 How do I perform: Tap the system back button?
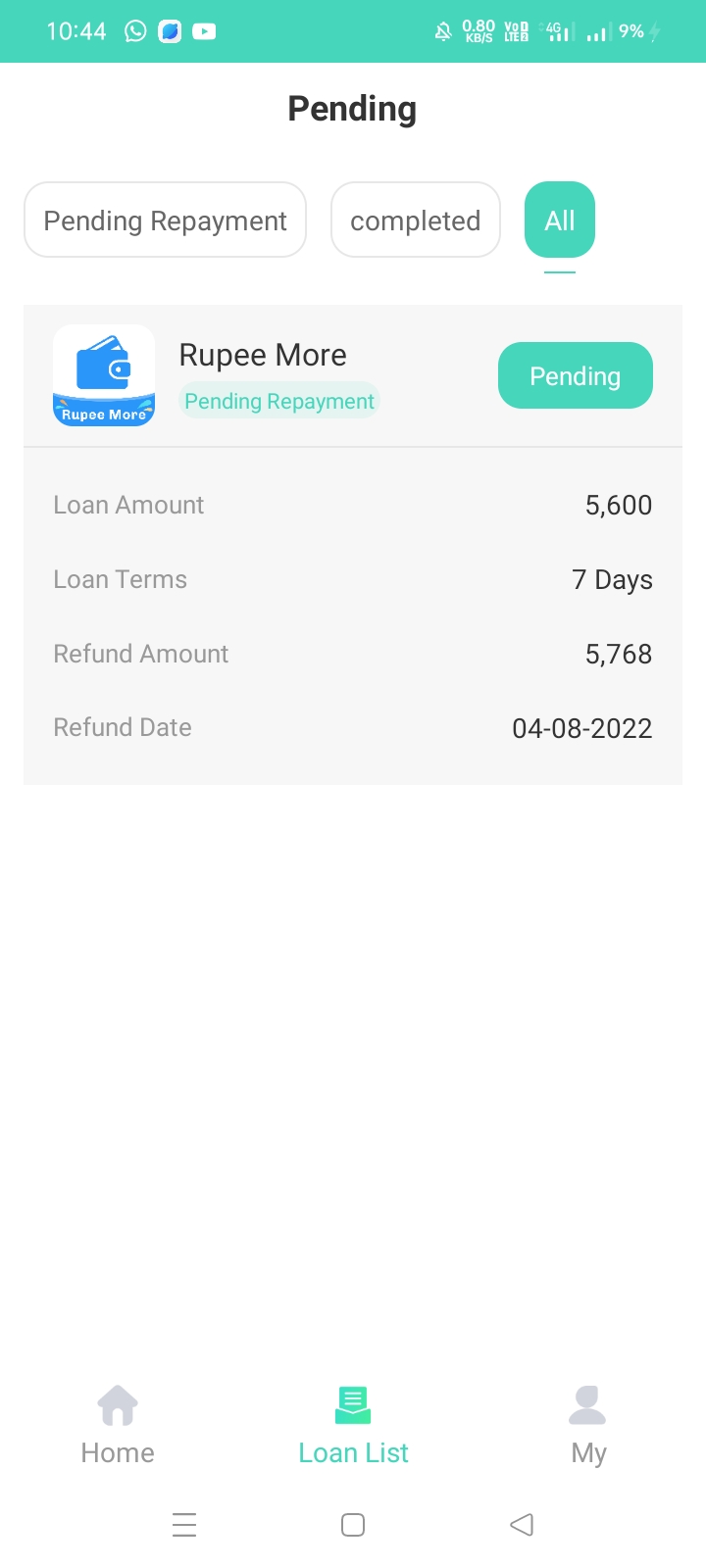522,1525
